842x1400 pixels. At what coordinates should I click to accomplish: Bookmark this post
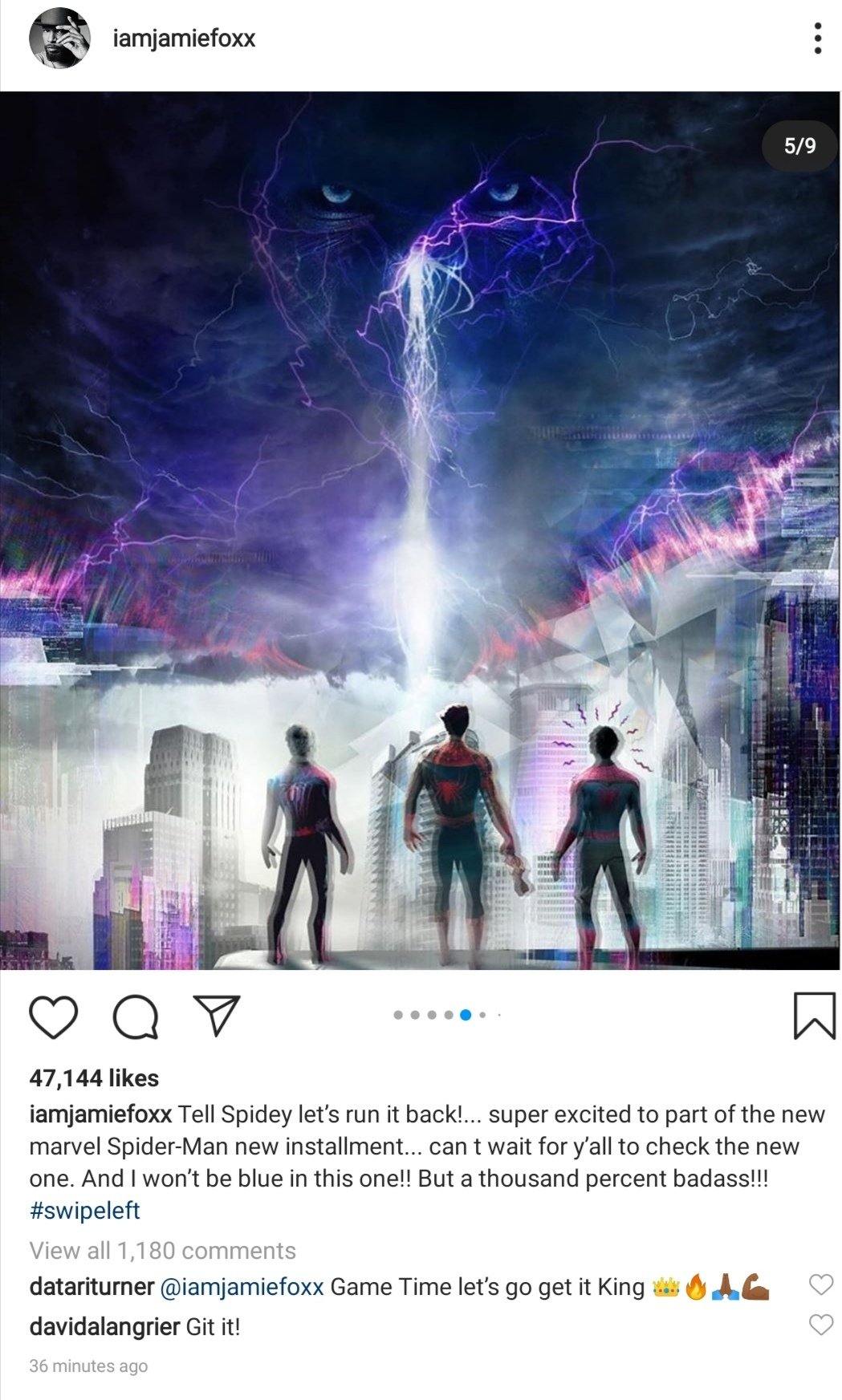(x=814, y=1016)
